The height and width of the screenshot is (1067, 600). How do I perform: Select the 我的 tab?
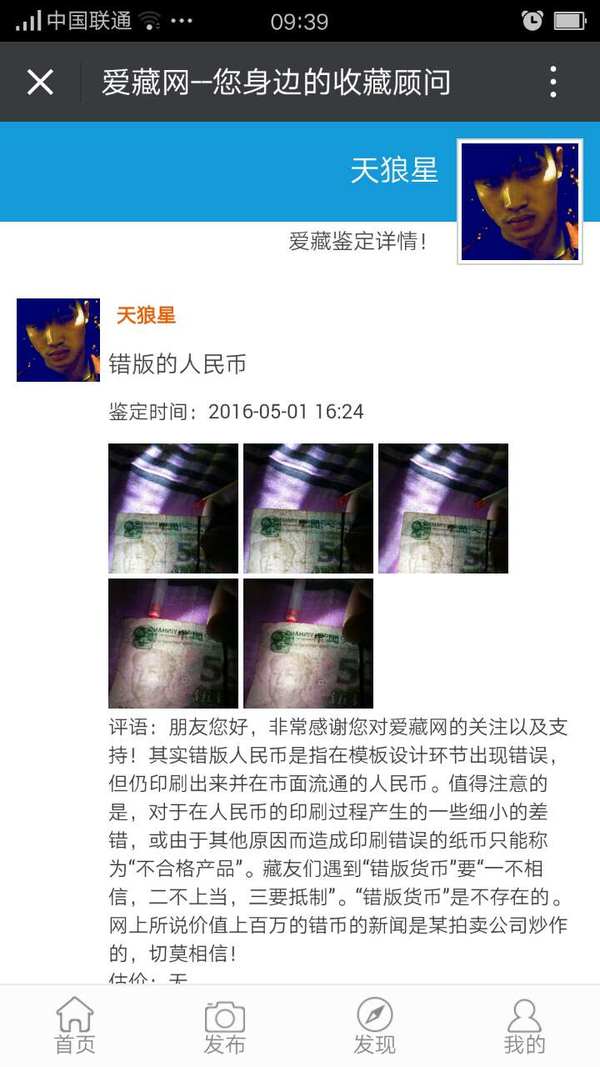tap(524, 1026)
